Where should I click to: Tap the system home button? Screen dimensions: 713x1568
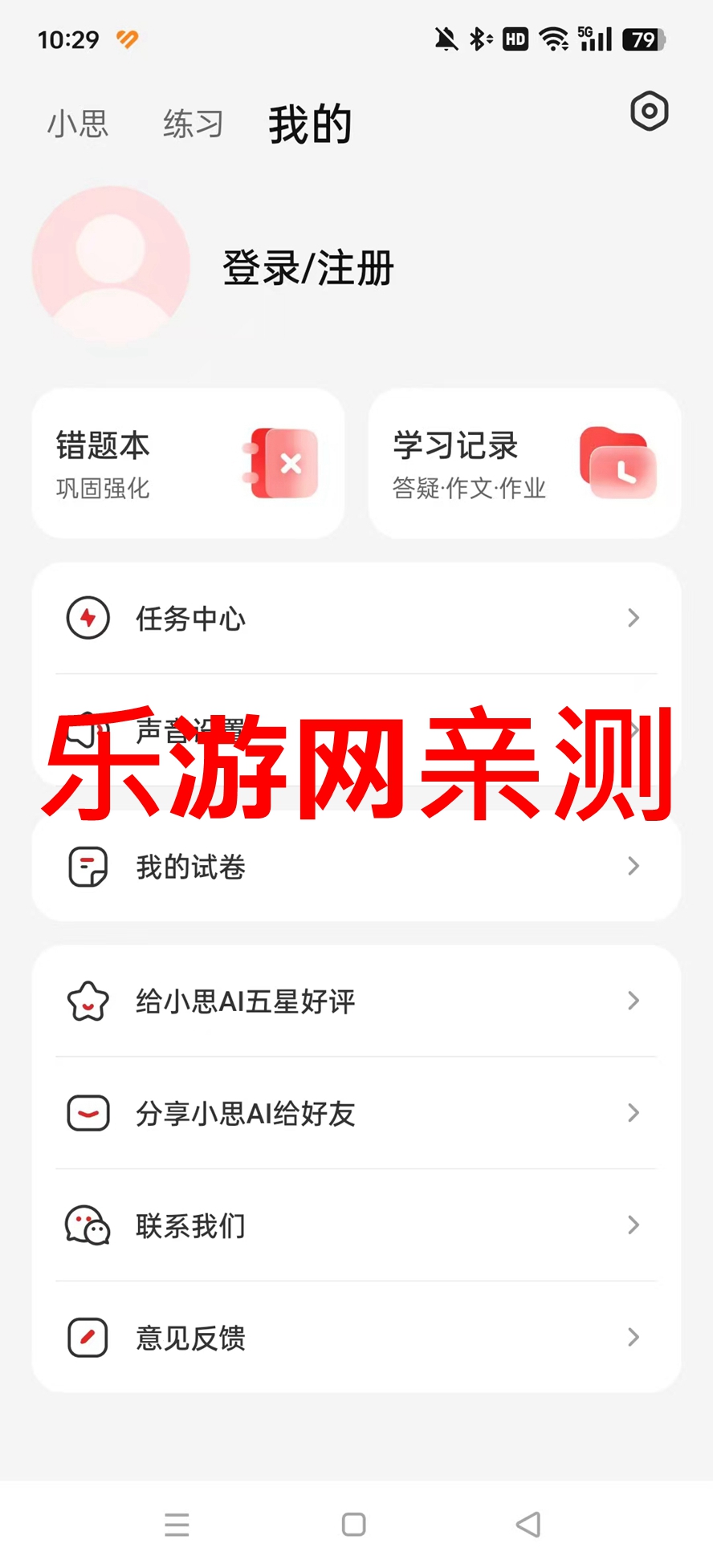353,1525
